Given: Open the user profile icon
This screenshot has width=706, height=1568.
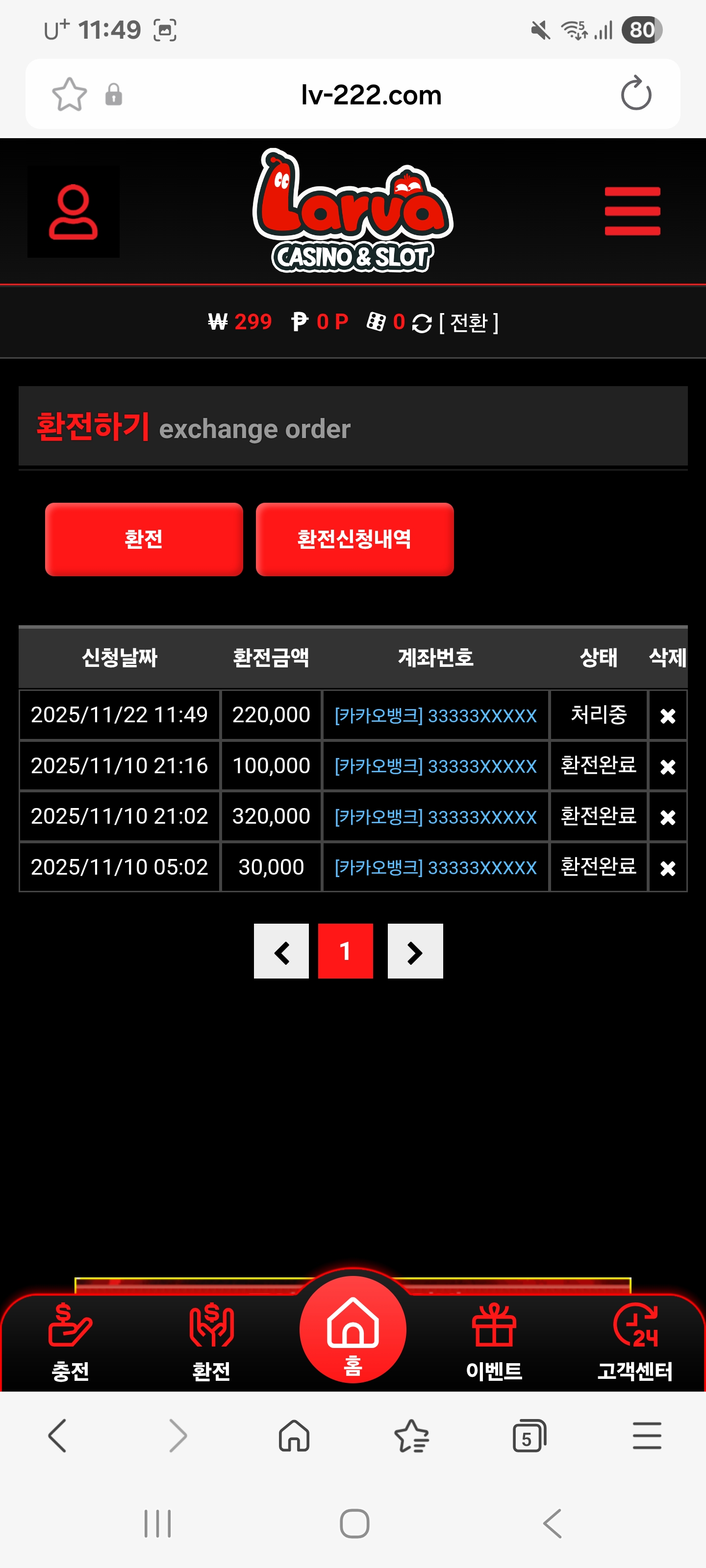Looking at the screenshot, I should tap(73, 212).
